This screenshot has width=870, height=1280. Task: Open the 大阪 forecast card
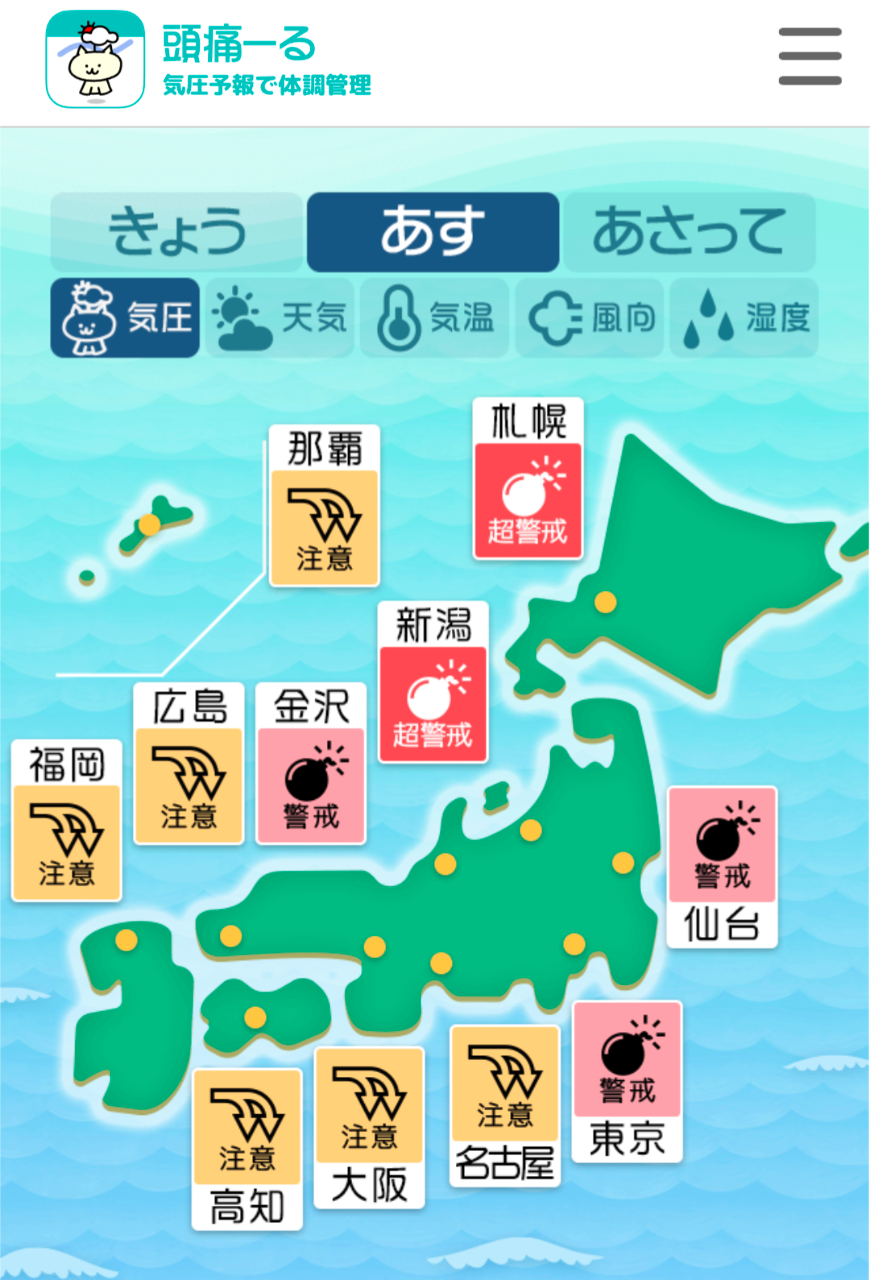(x=369, y=1128)
